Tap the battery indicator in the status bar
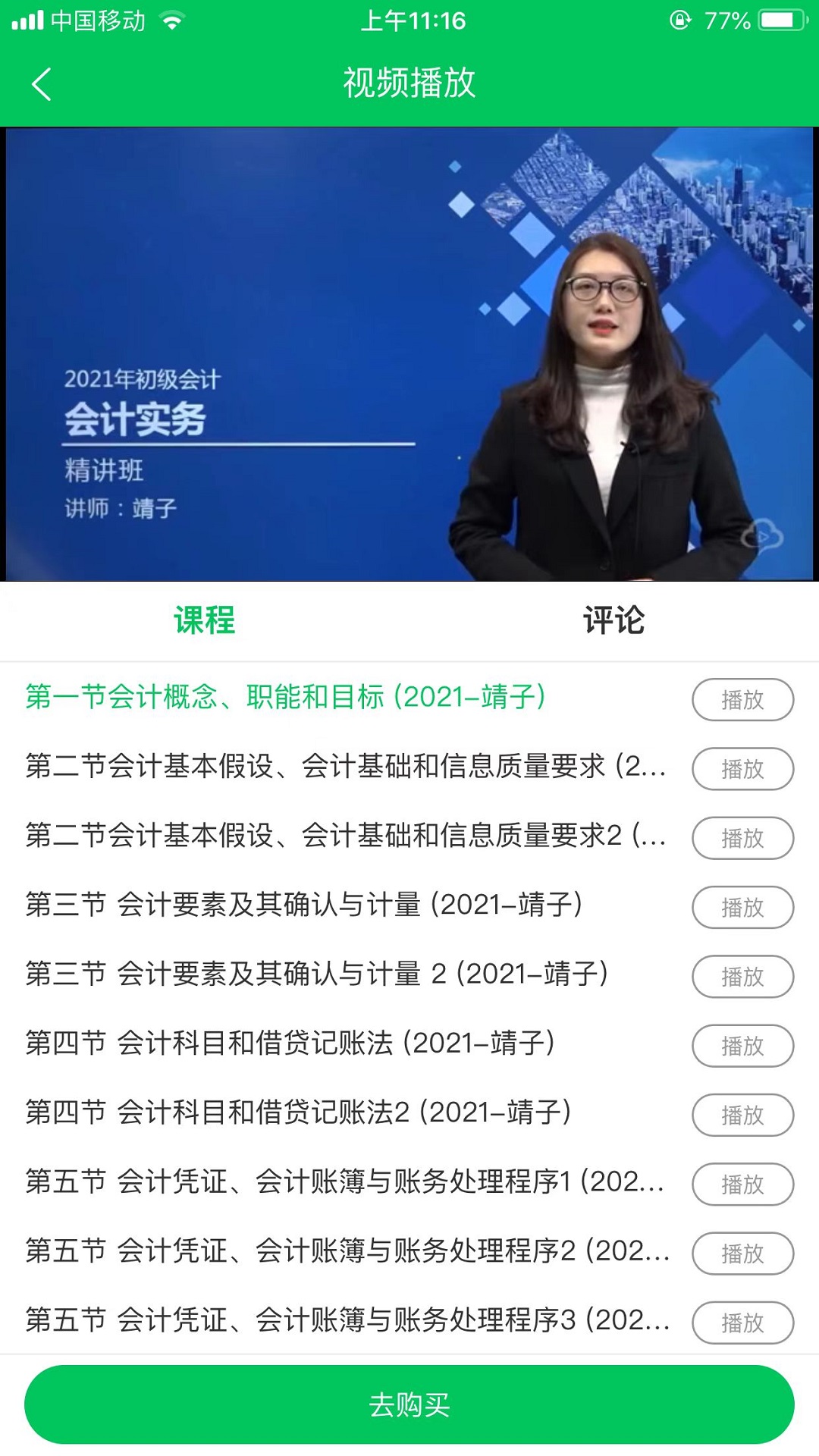This screenshot has width=819, height=1456. pyautogui.click(x=781, y=20)
